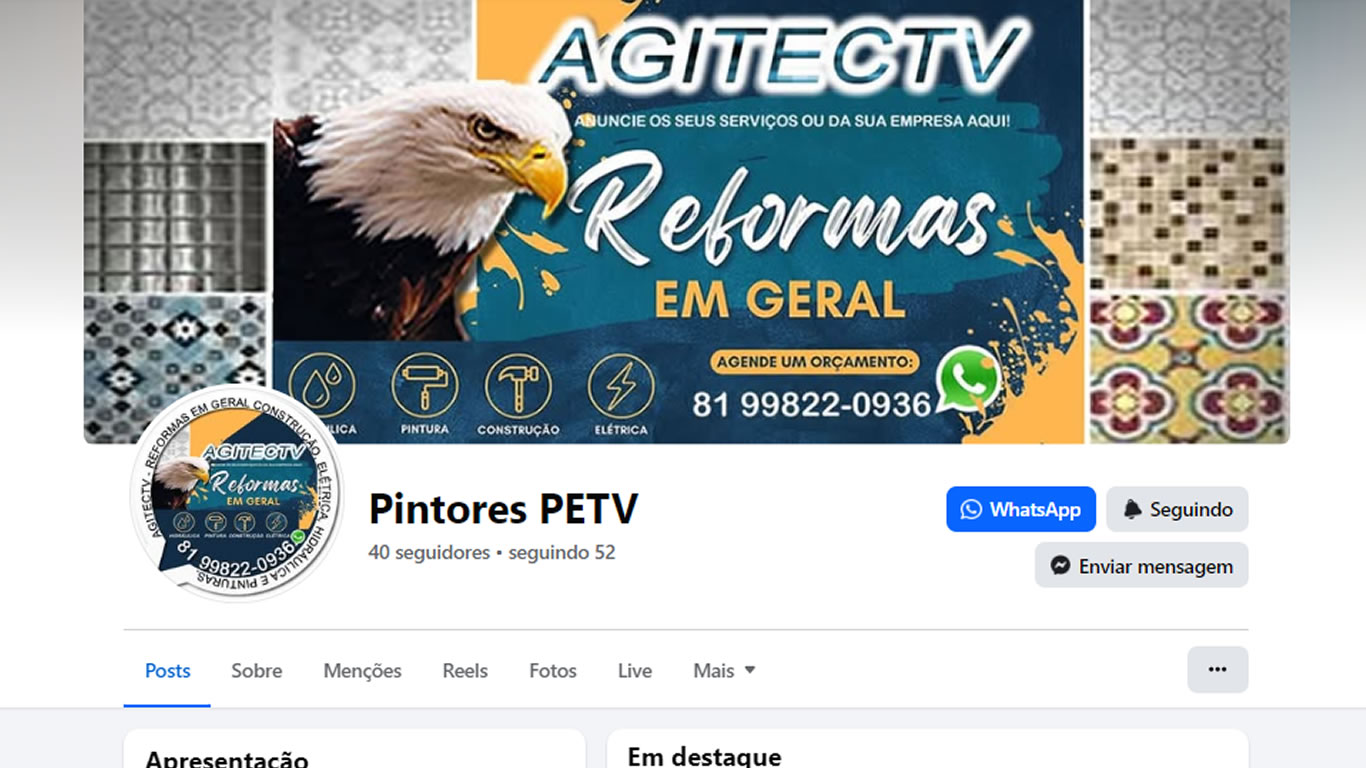Open the Fotos tab

552,671
